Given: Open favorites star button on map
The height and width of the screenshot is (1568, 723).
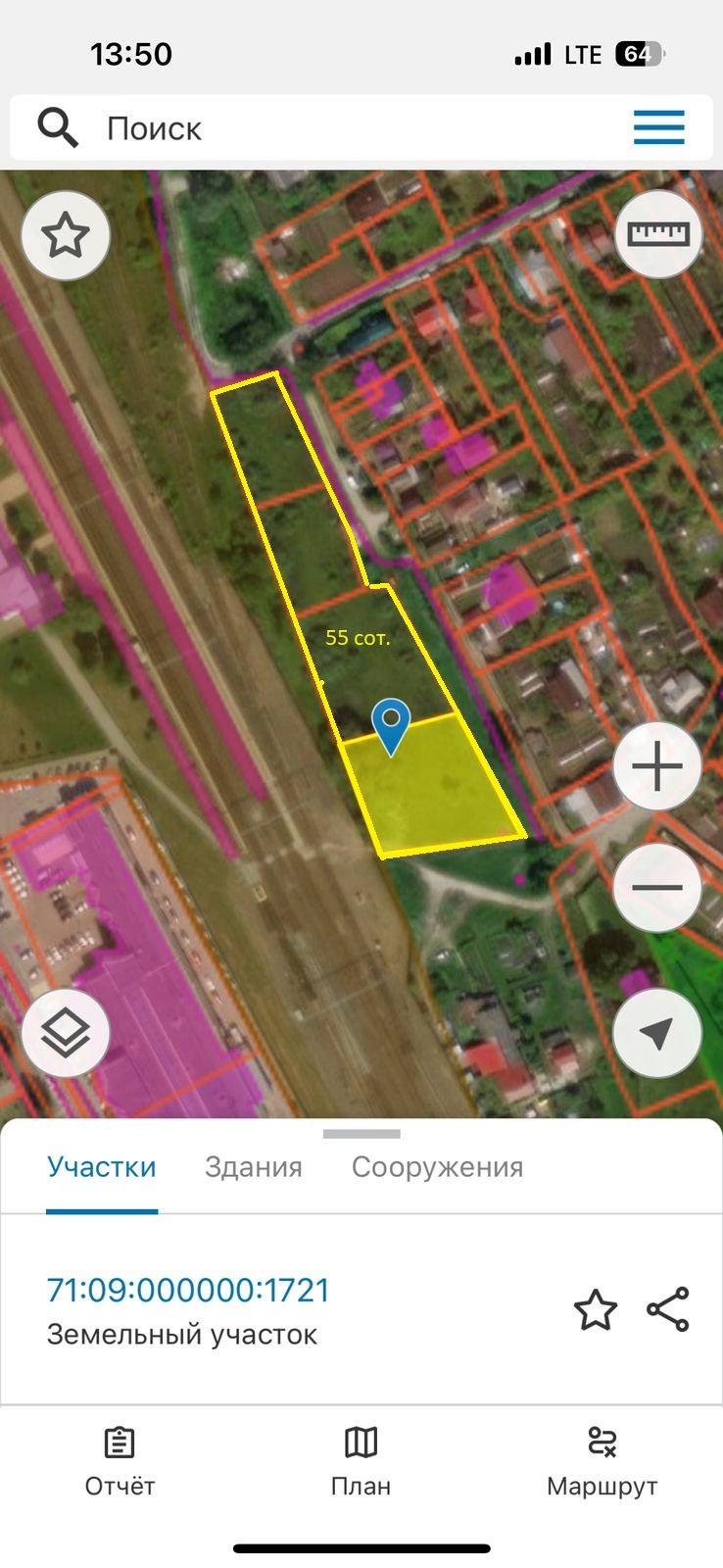Looking at the screenshot, I should tap(66, 235).
